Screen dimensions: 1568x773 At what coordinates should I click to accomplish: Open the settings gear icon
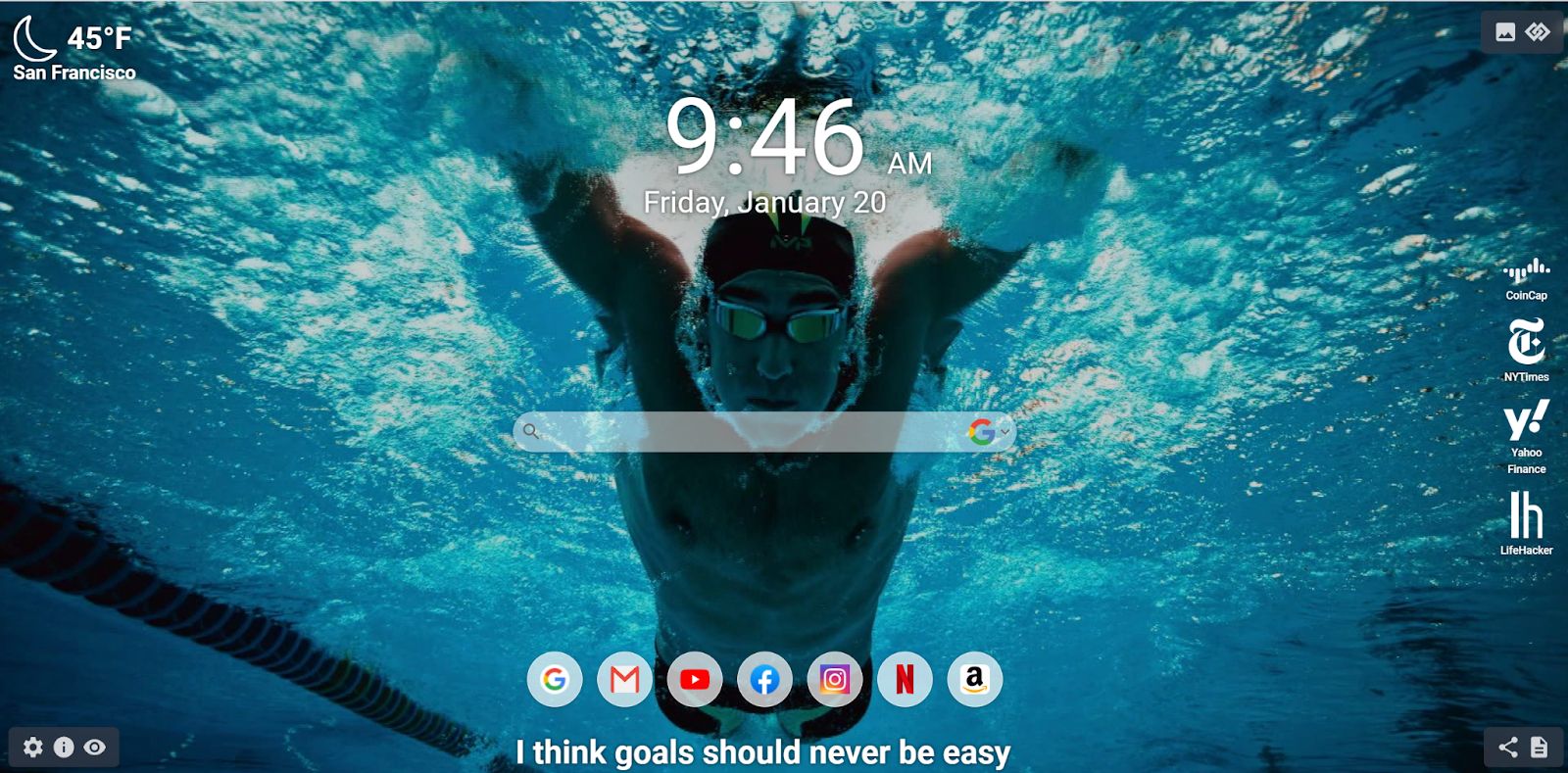click(33, 748)
